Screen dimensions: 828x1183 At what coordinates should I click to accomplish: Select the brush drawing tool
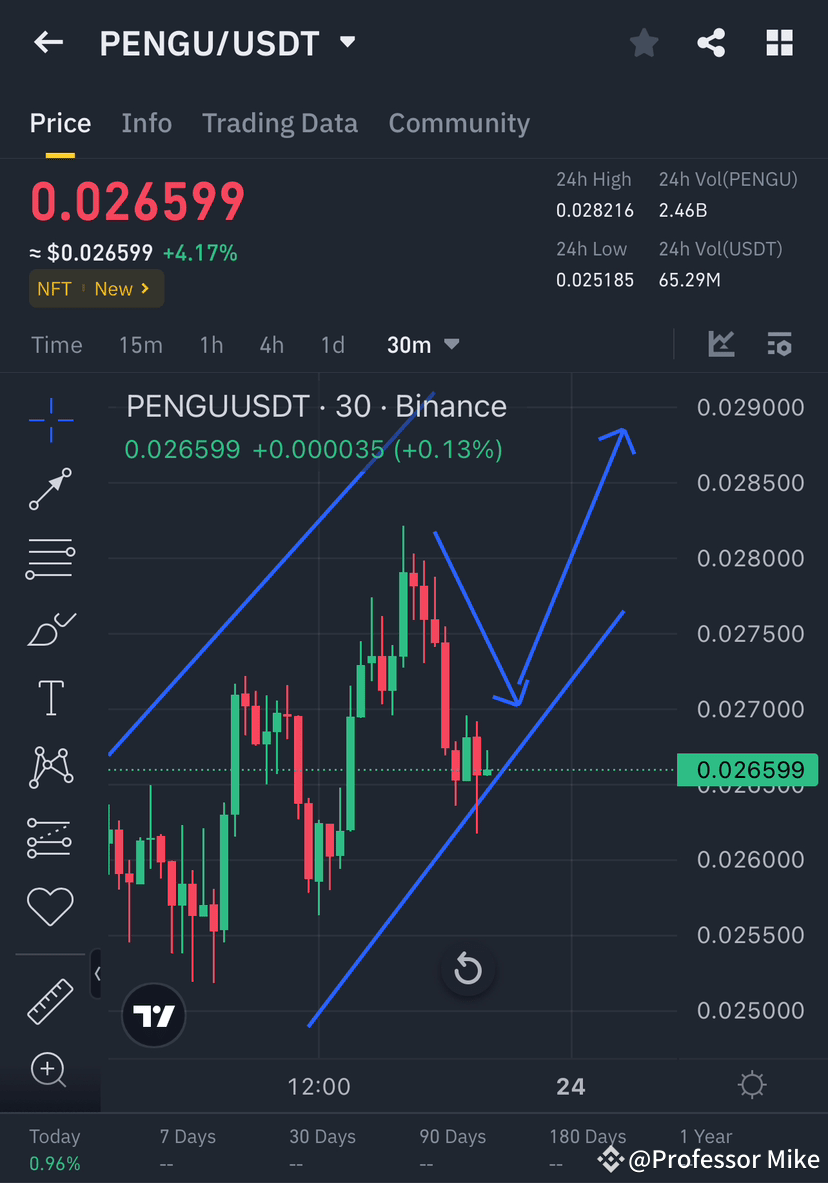click(x=50, y=628)
